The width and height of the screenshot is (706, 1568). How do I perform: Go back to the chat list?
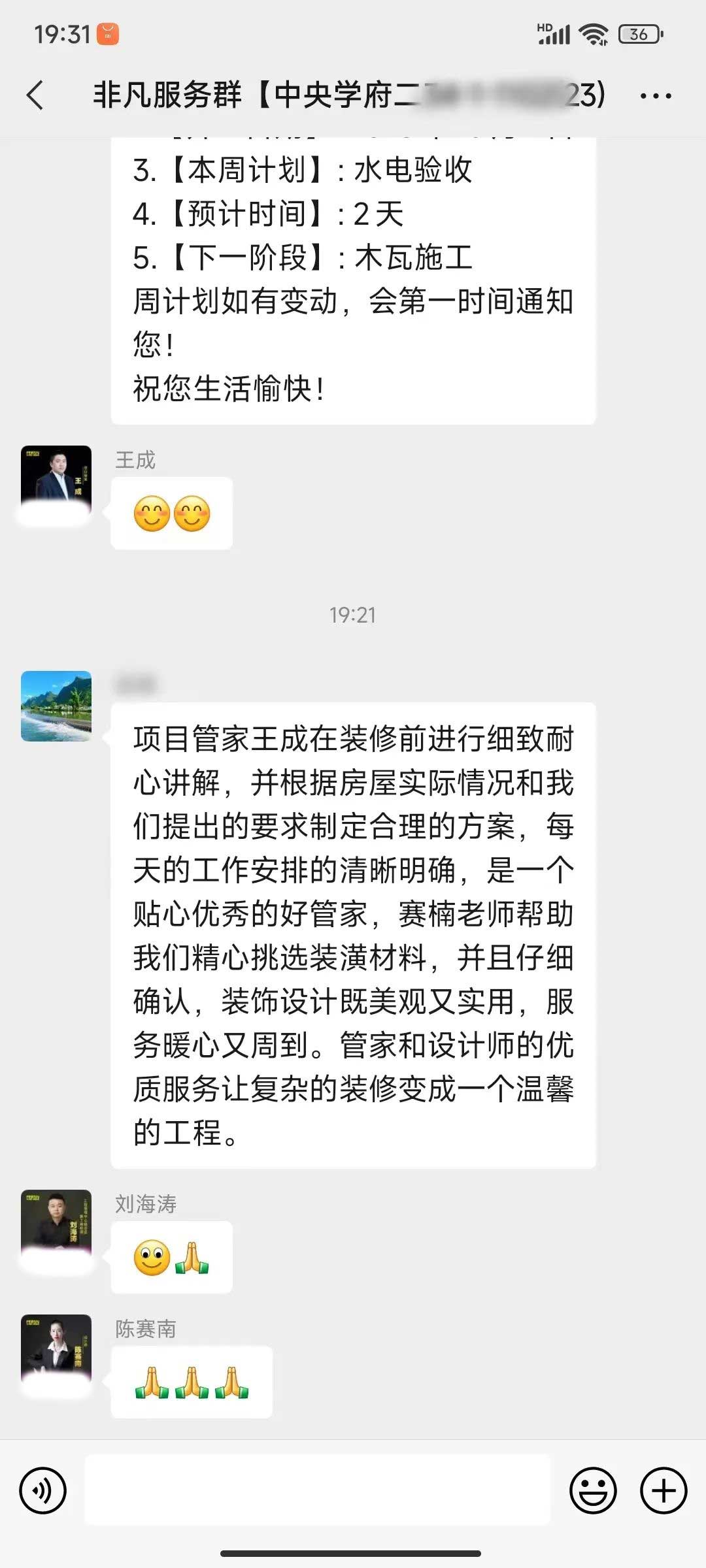[35, 95]
